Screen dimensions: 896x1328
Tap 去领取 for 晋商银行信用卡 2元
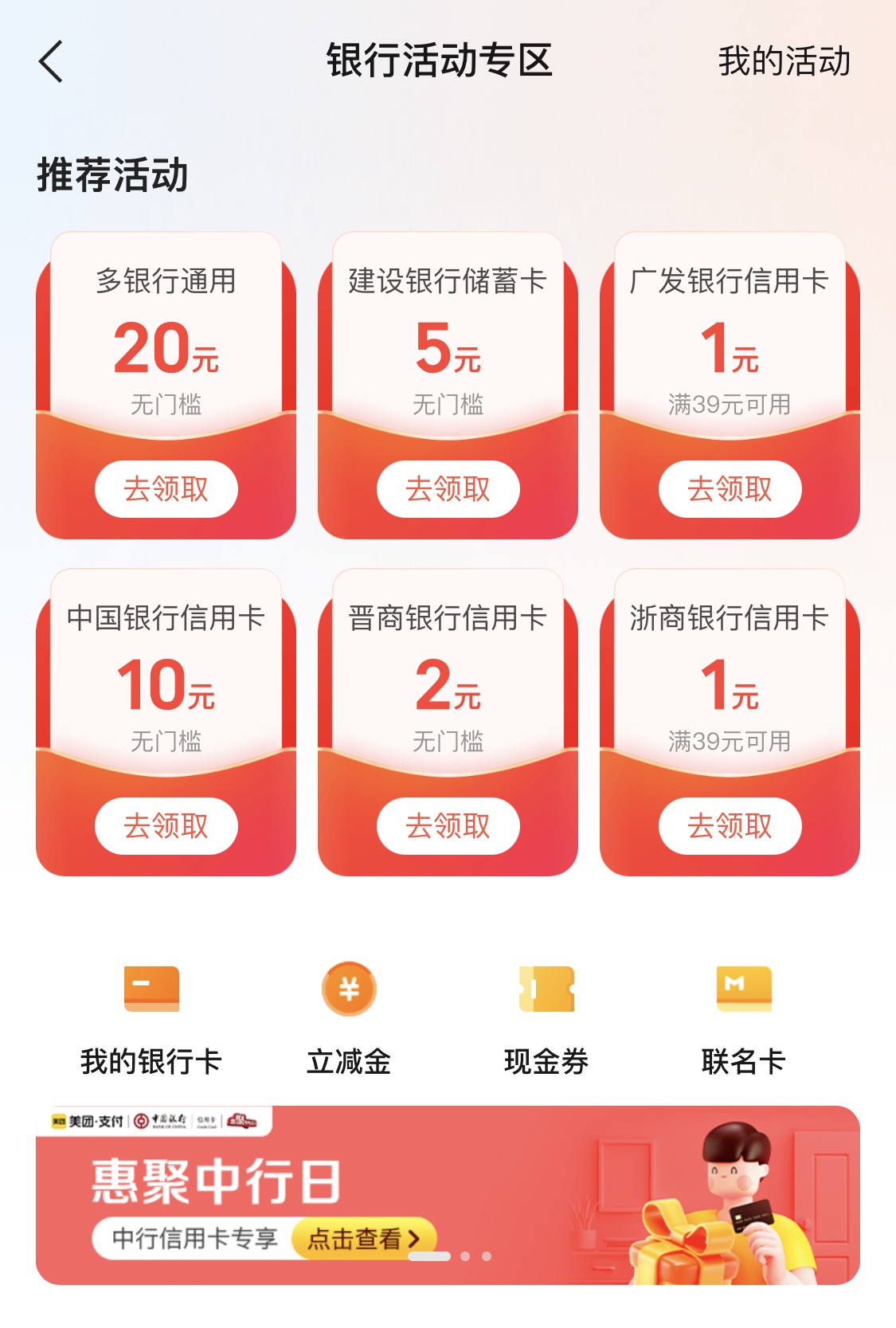448,825
